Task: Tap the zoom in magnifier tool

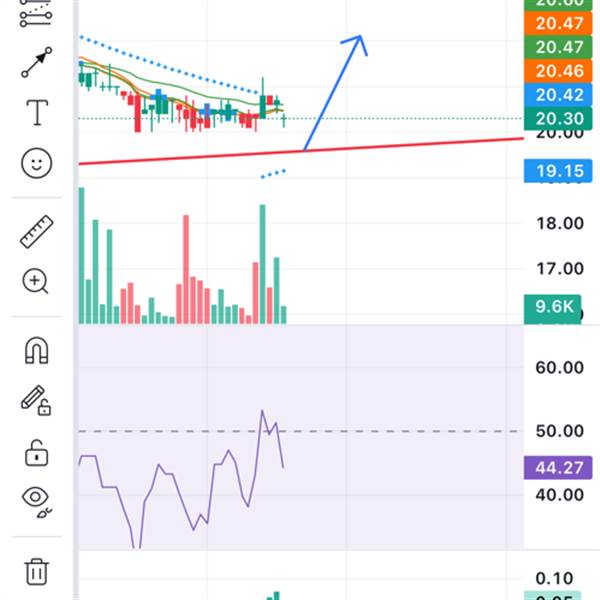Action: tap(36, 282)
